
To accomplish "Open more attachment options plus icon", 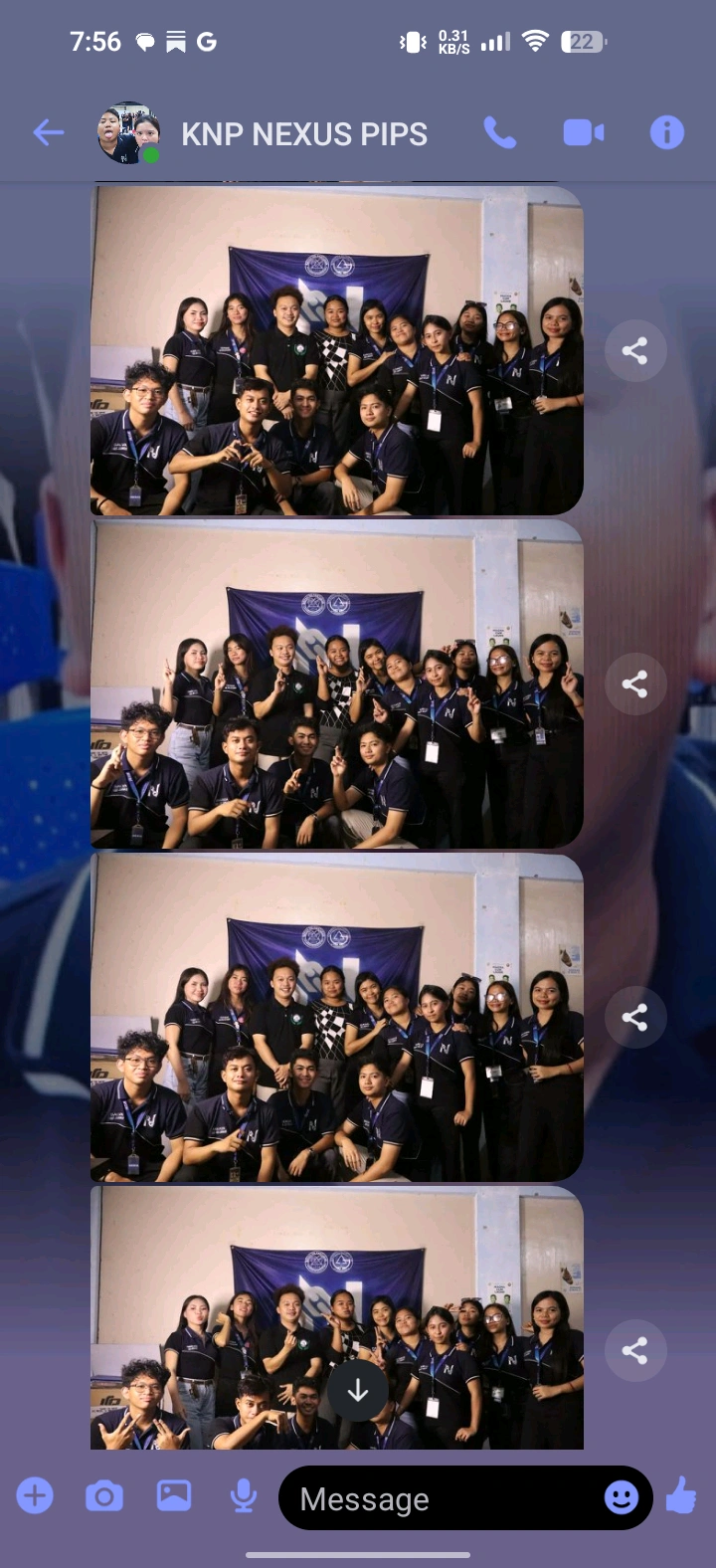I will click(35, 1495).
